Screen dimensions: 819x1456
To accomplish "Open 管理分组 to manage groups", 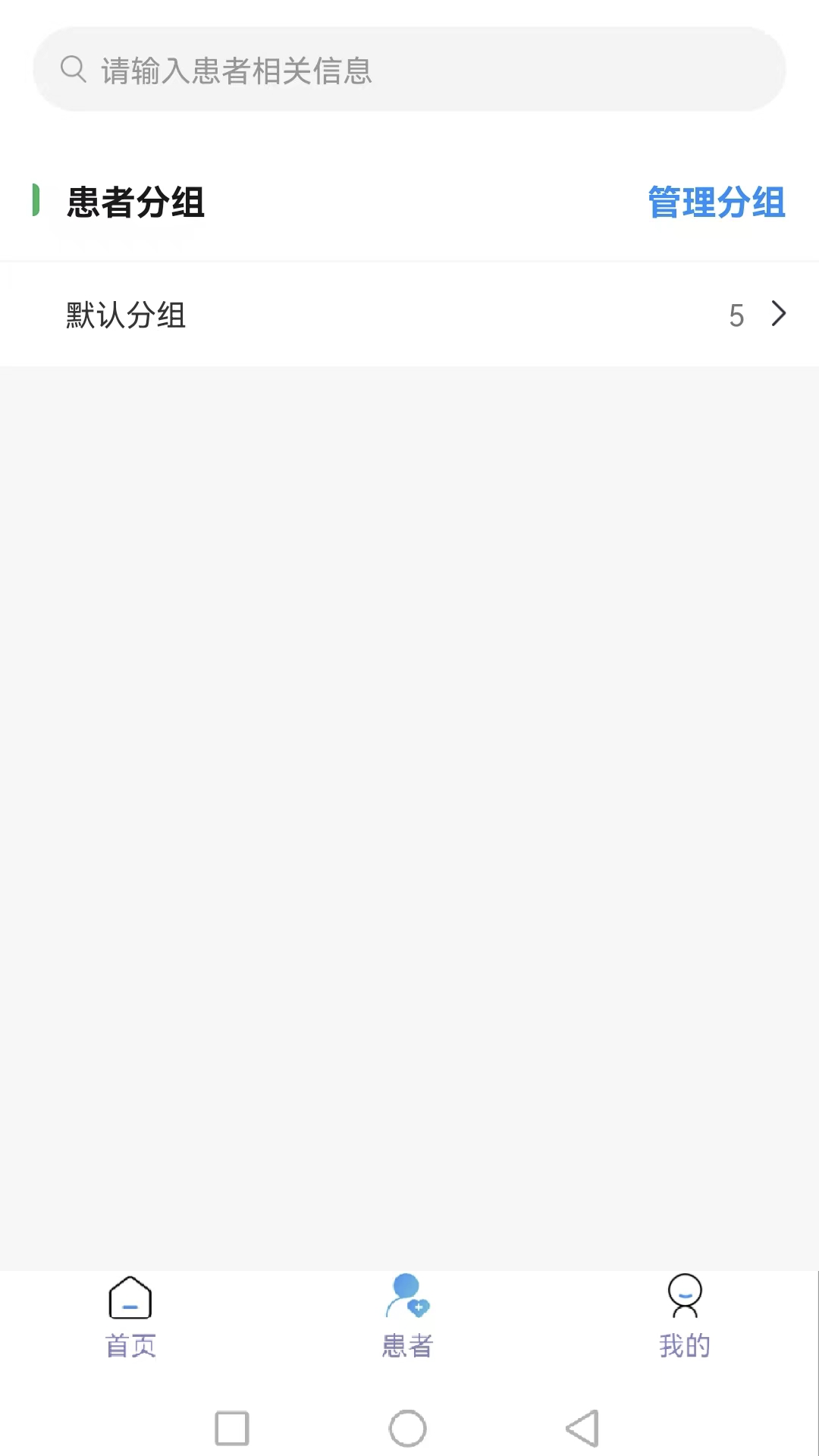I will coord(716,202).
